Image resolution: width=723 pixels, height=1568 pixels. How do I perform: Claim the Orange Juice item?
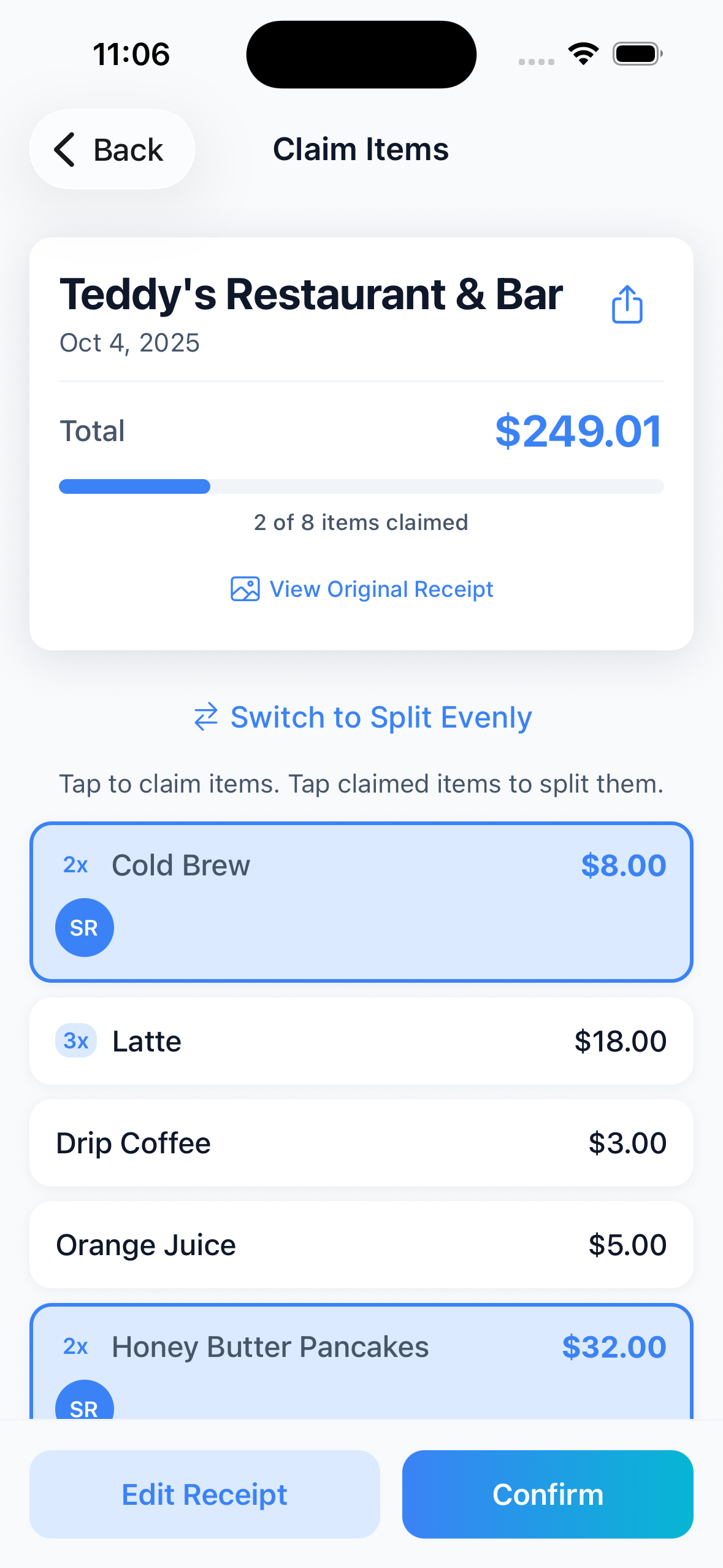tap(361, 1244)
